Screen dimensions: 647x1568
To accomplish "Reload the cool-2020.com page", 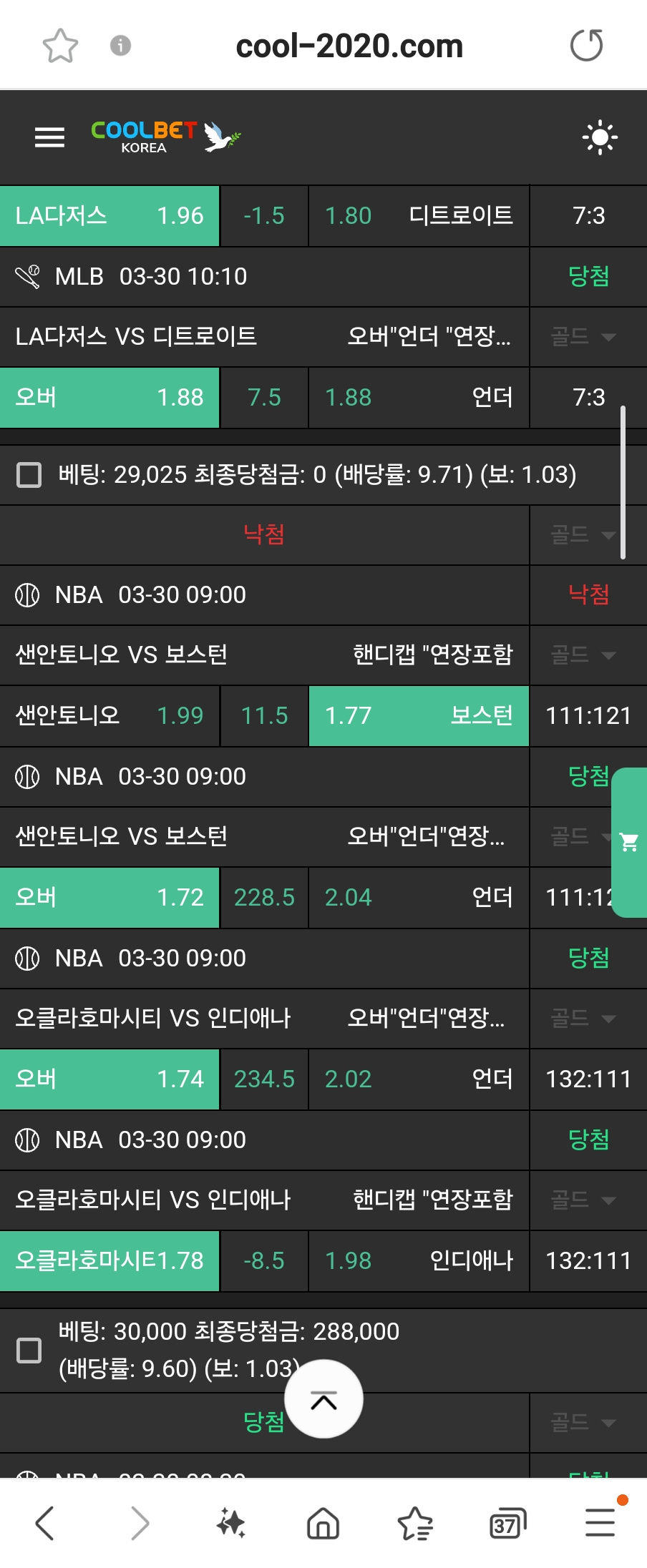I will (586, 46).
